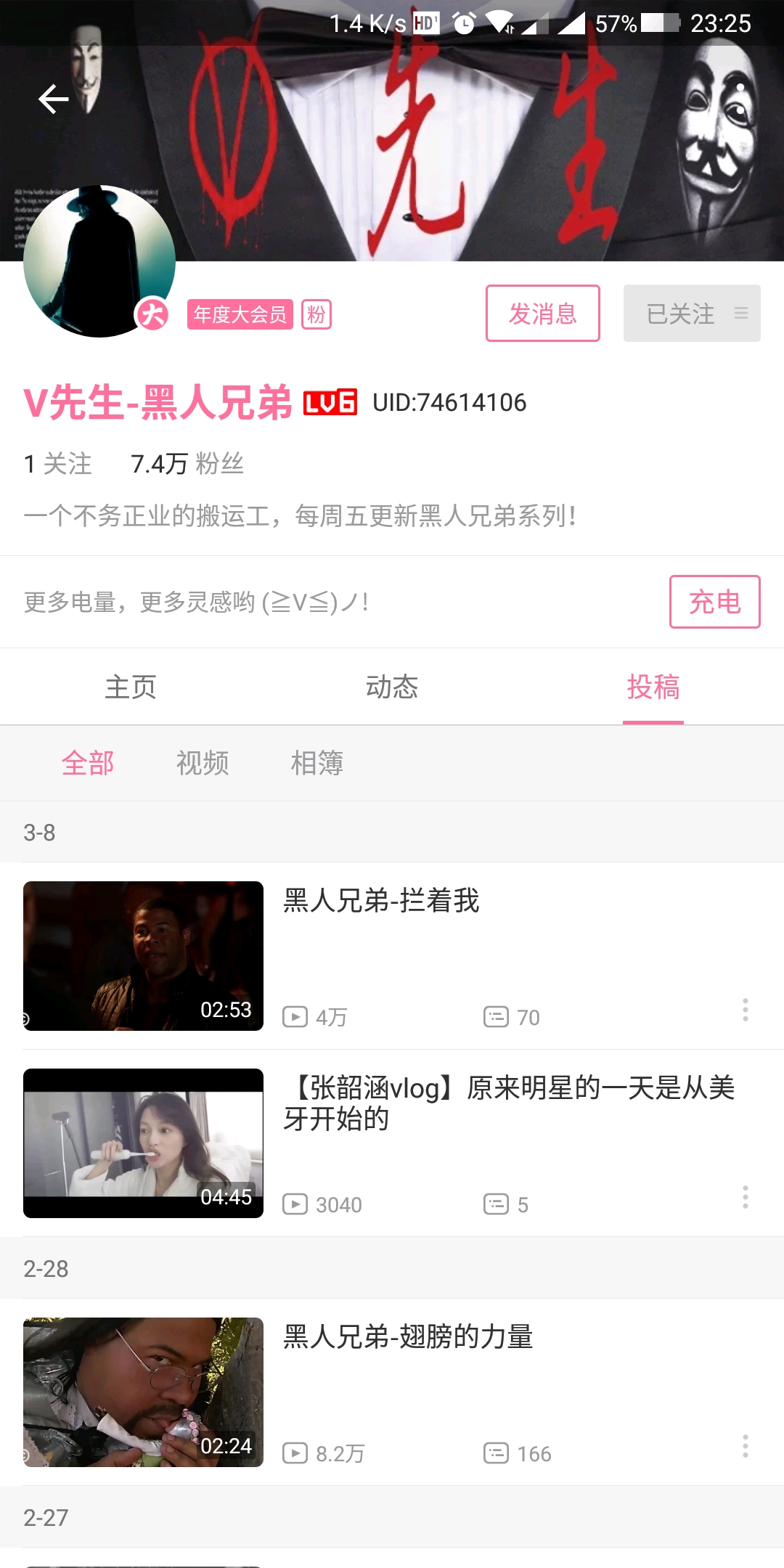This screenshot has height=1568, width=784.
Task: Open more options for the 张韶涵vlog video
Action: [x=745, y=1197]
